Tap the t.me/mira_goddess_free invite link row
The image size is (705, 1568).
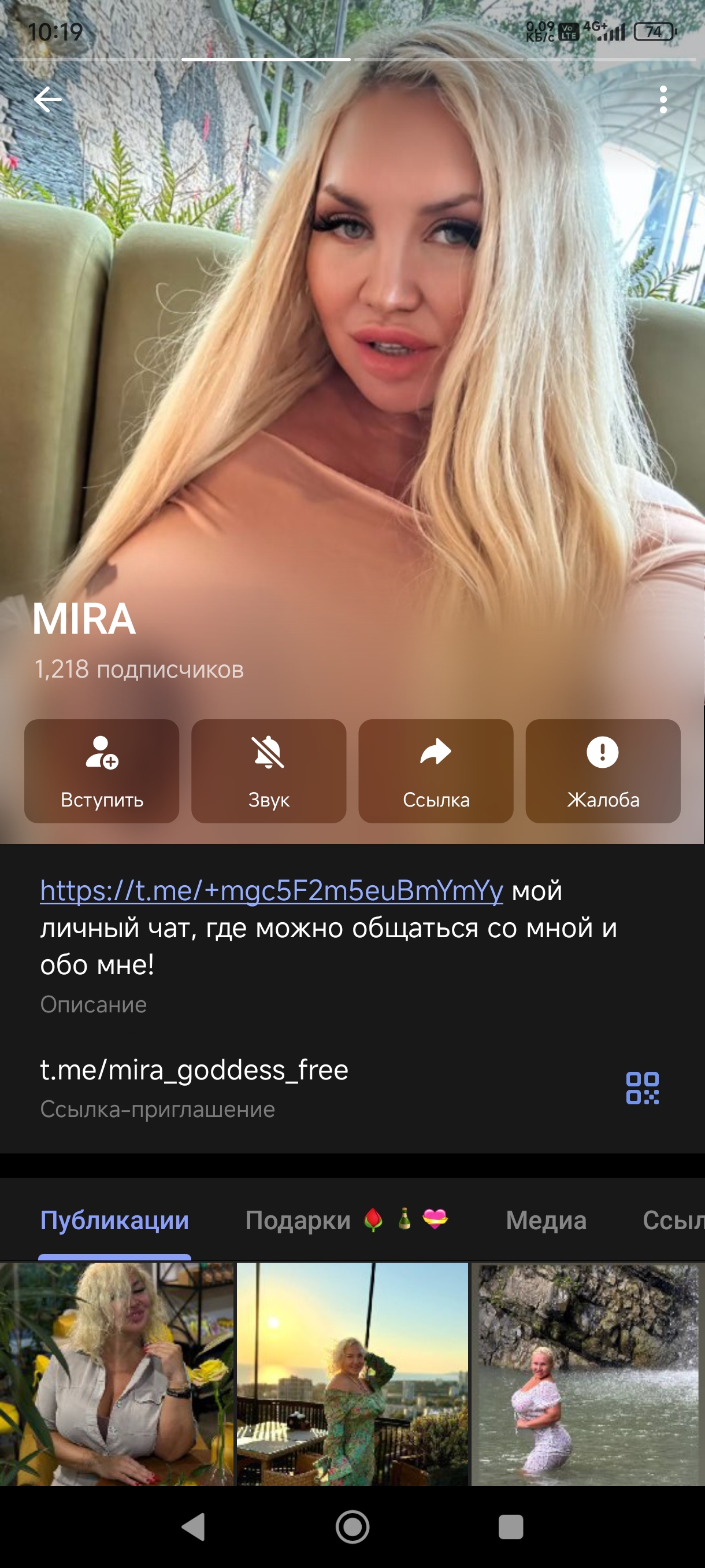tap(194, 1070)
